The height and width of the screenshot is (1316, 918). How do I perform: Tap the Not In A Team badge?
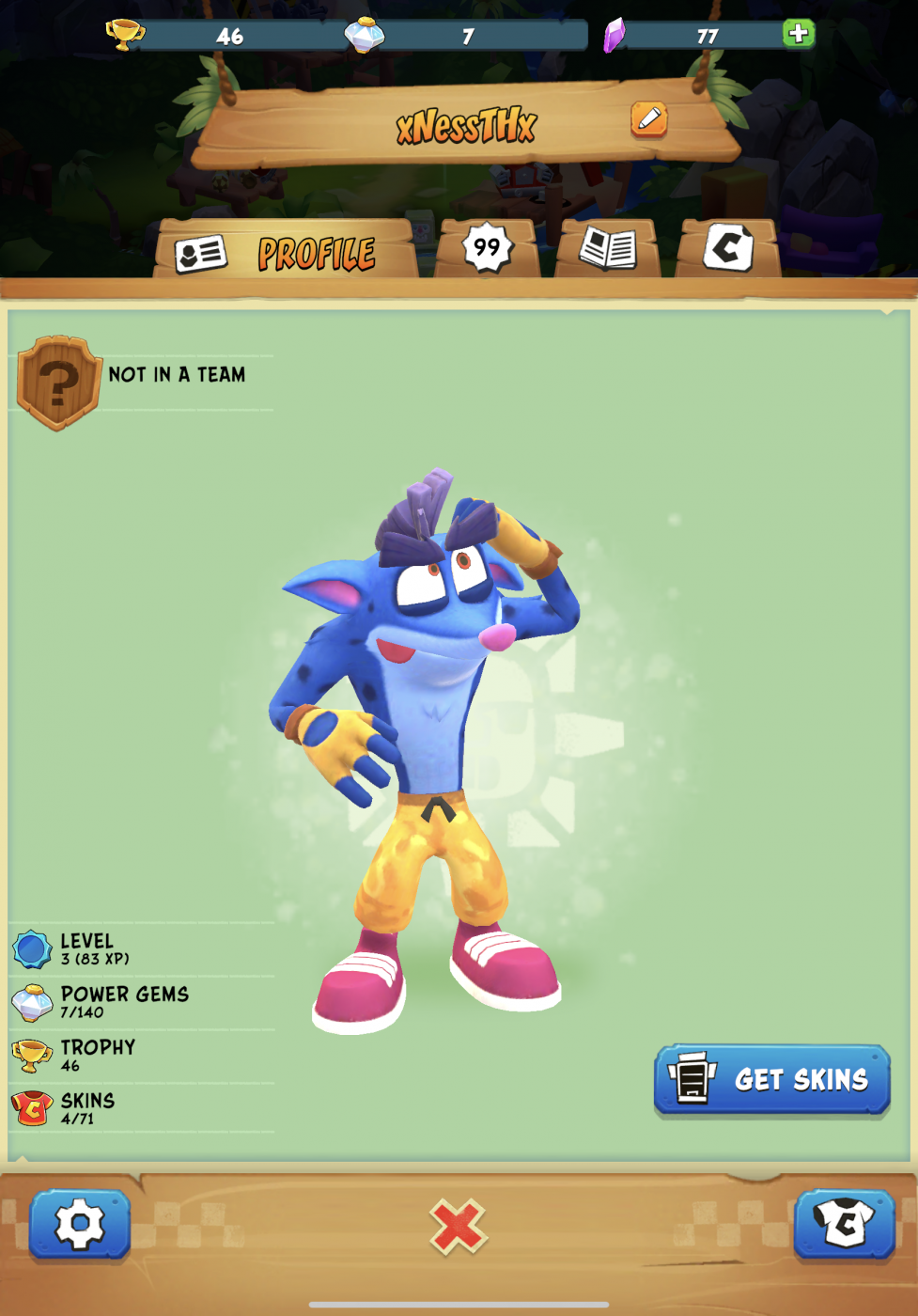tap(58, 384)
